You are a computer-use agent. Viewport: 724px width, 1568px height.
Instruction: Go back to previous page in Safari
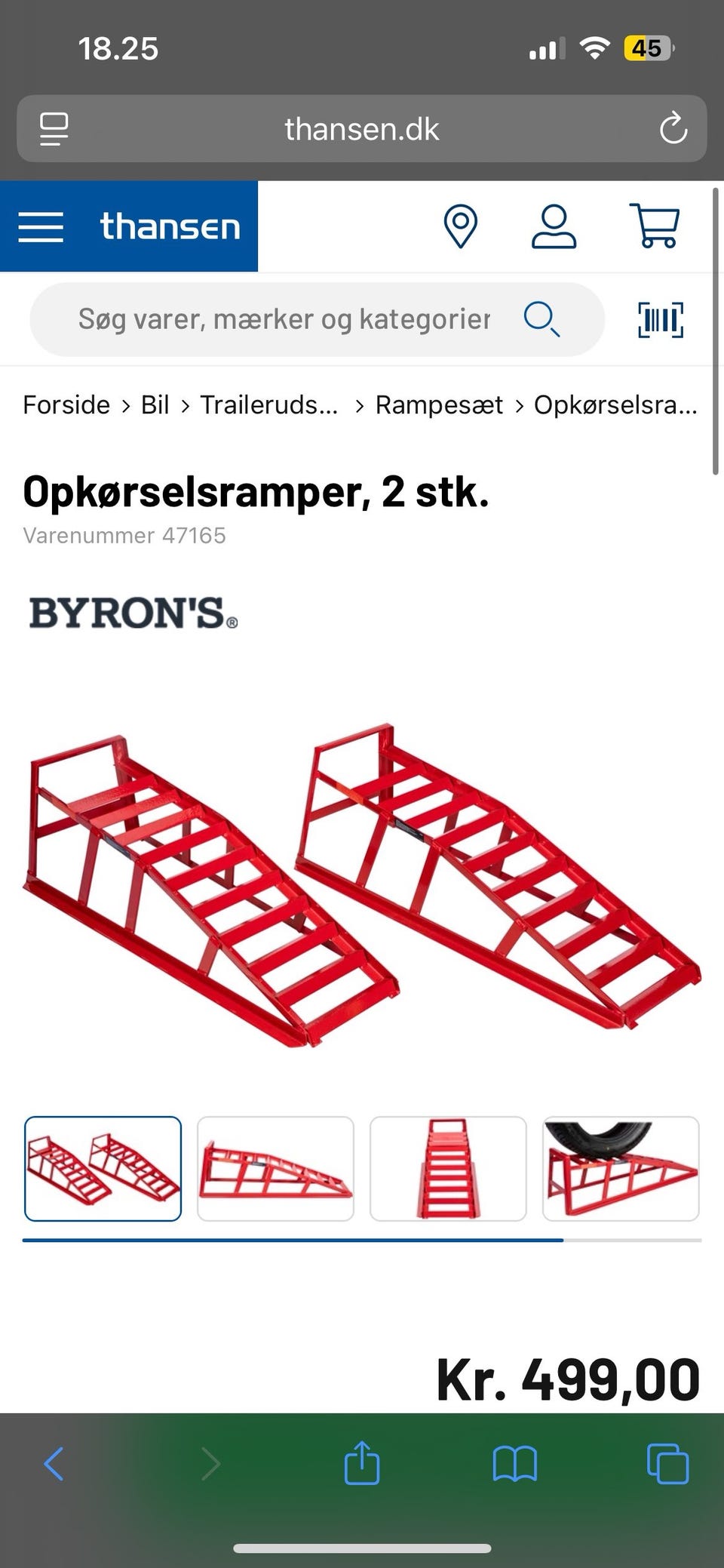(54, 1464)
